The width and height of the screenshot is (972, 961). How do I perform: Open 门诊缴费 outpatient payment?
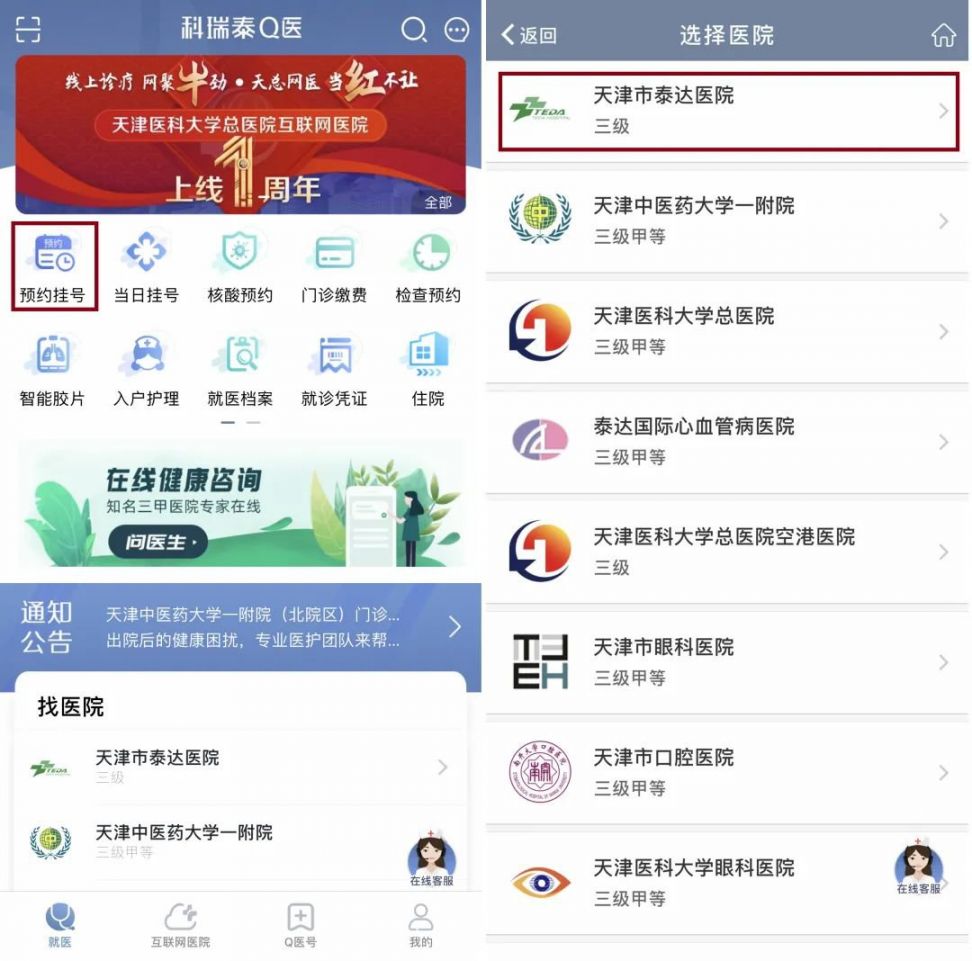tap(334, 266)
